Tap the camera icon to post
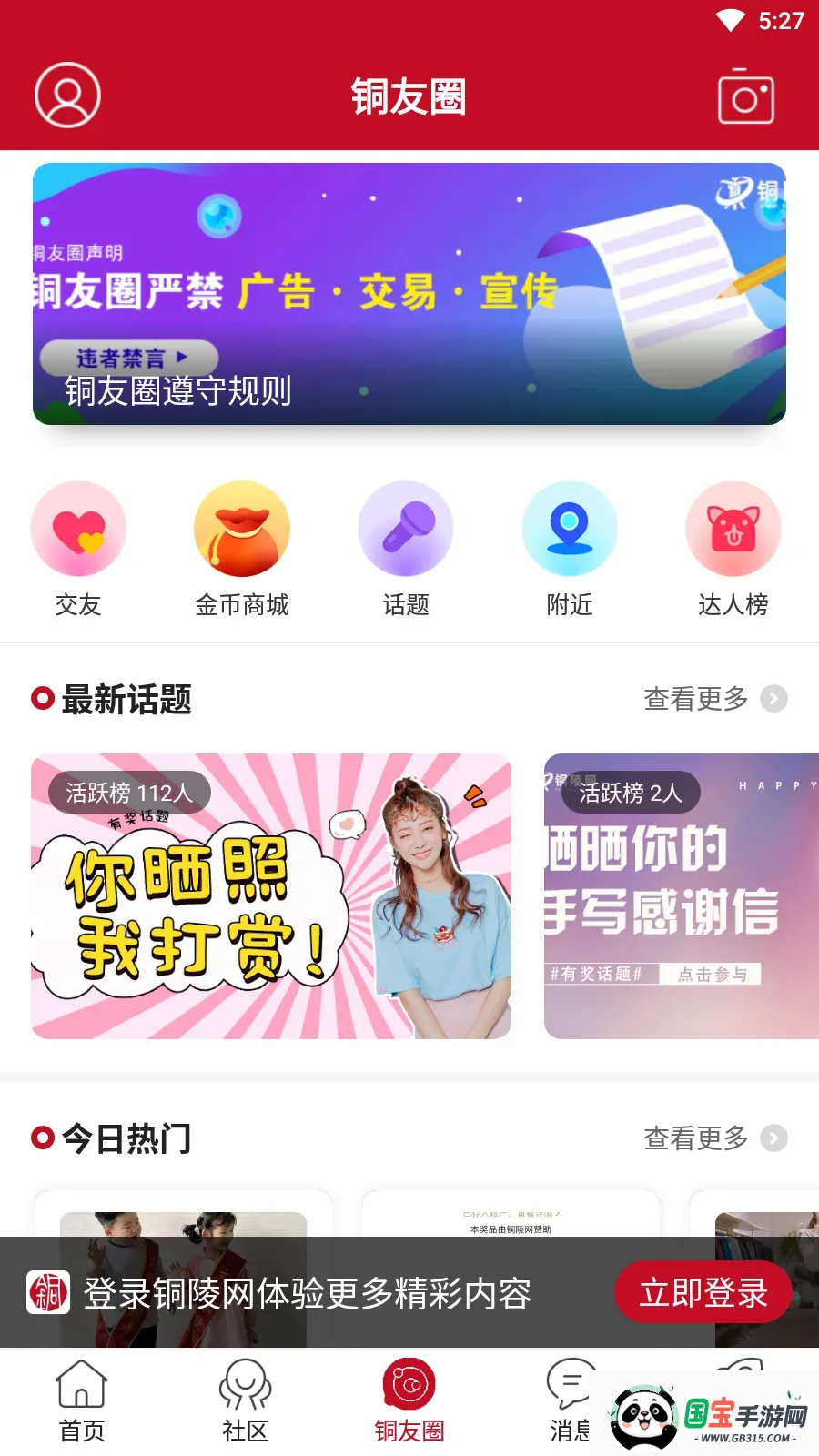The width and height of the screenshot is (819, 1456). tap(746, 96)
